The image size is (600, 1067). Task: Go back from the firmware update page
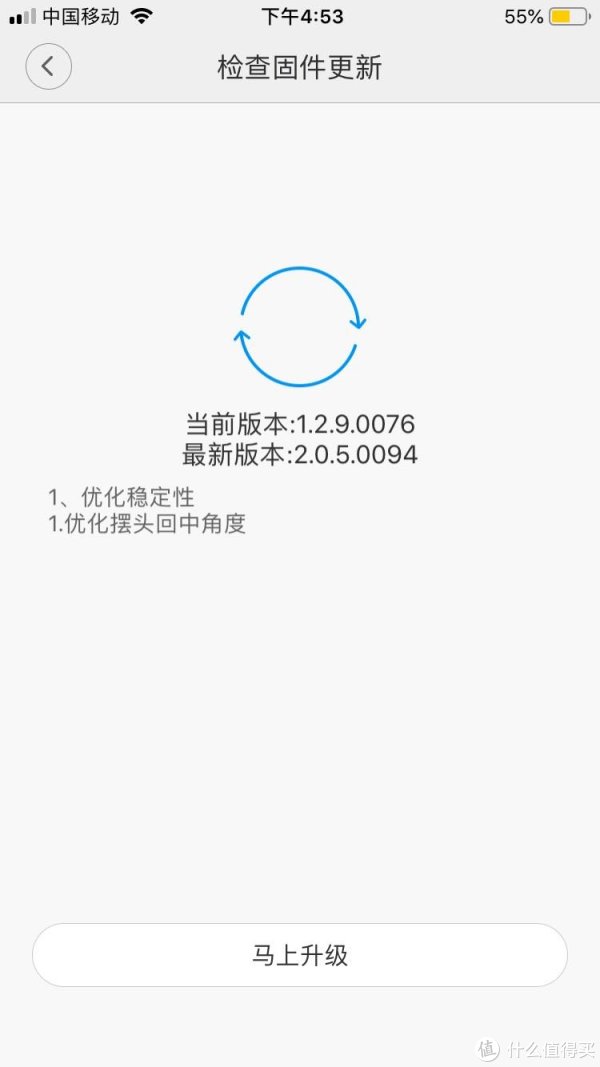tap(48, 67)
